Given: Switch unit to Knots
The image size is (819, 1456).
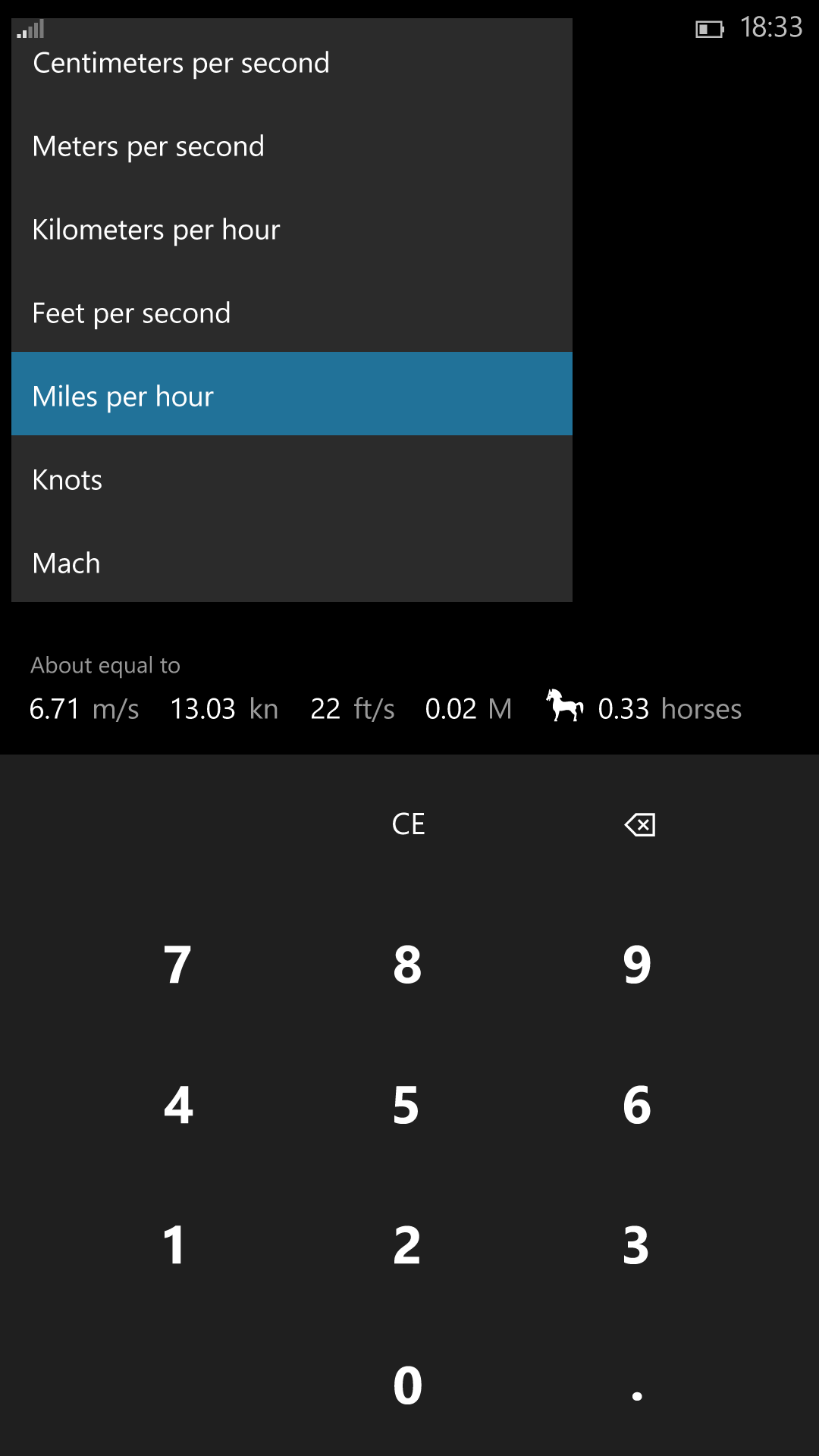Looking at the screenshot, I should 292,480.
